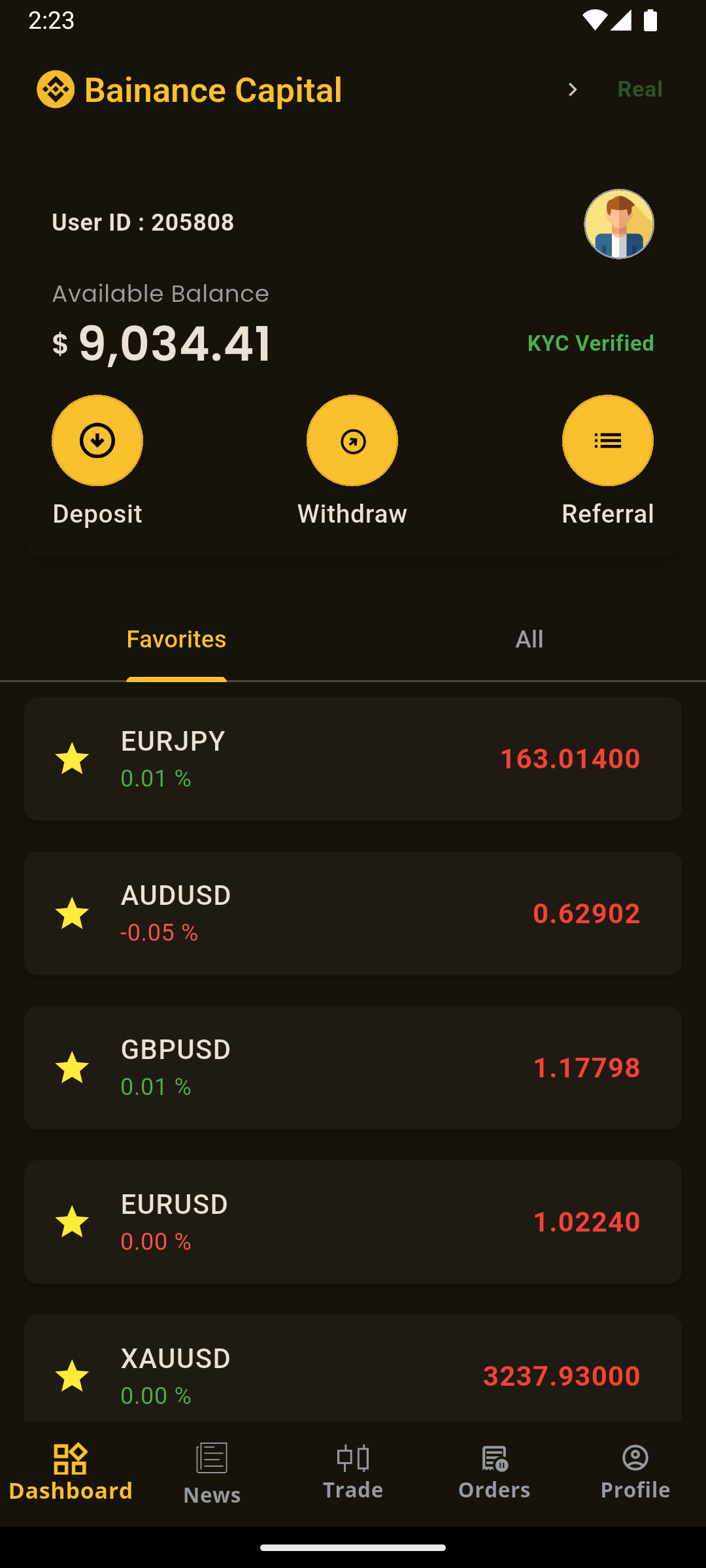Image resolution: width=706 pixels, height=1568 pixels.
Task: Open the EURUSD pair card
Action: tap(353, 1222)
